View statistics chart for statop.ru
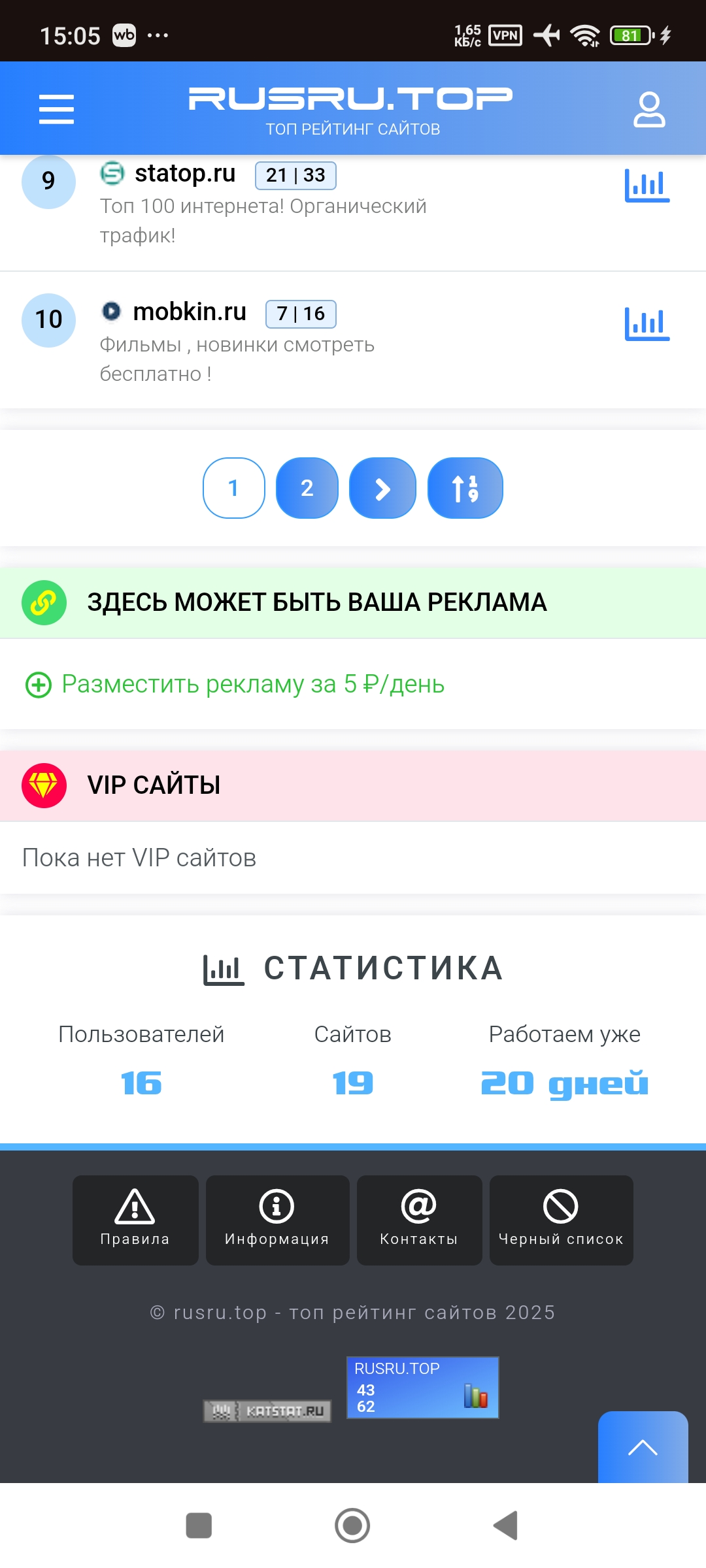This screenshot has height=1568, width=706. 647,186
